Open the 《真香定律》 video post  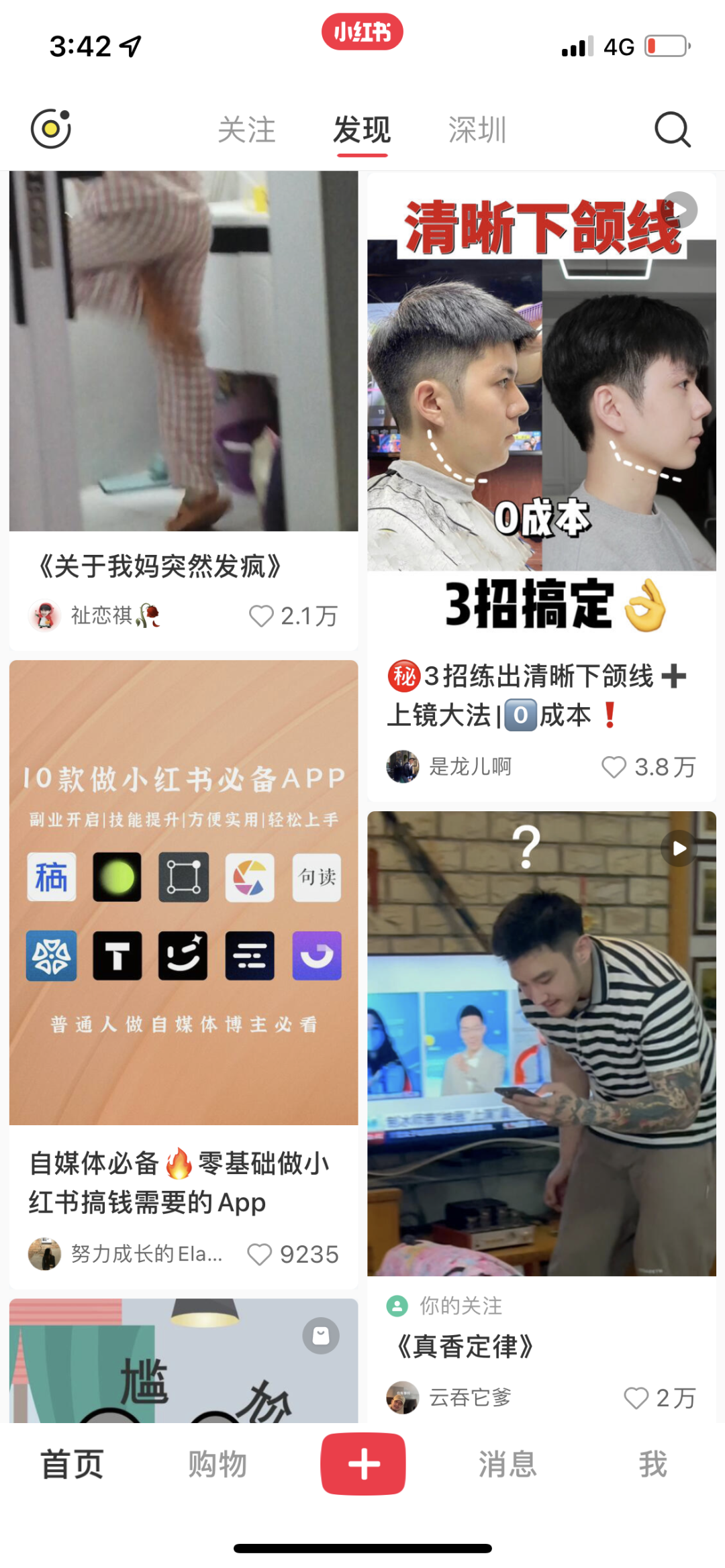541,1043
